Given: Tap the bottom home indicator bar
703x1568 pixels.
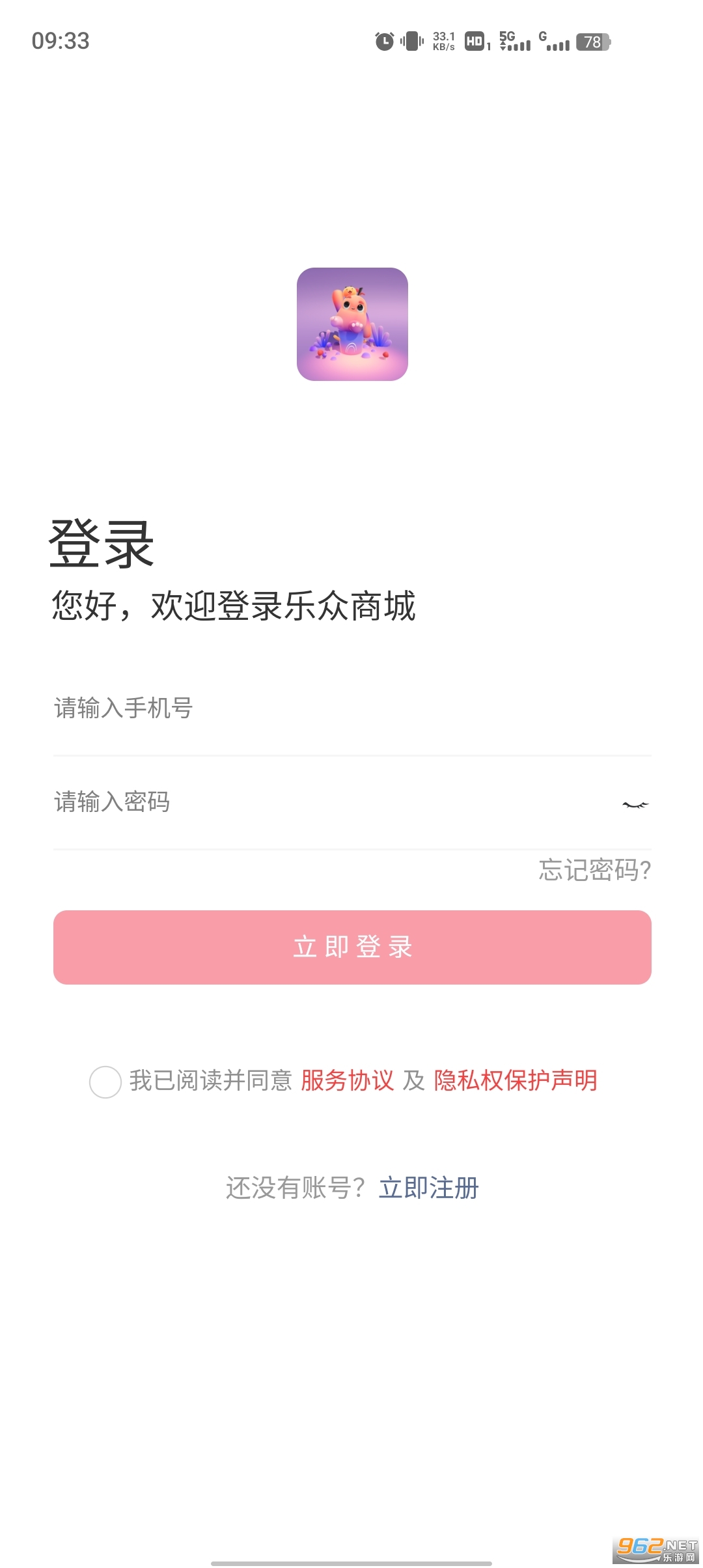Looking at the screenshot, I should (x=351, y=1563).
